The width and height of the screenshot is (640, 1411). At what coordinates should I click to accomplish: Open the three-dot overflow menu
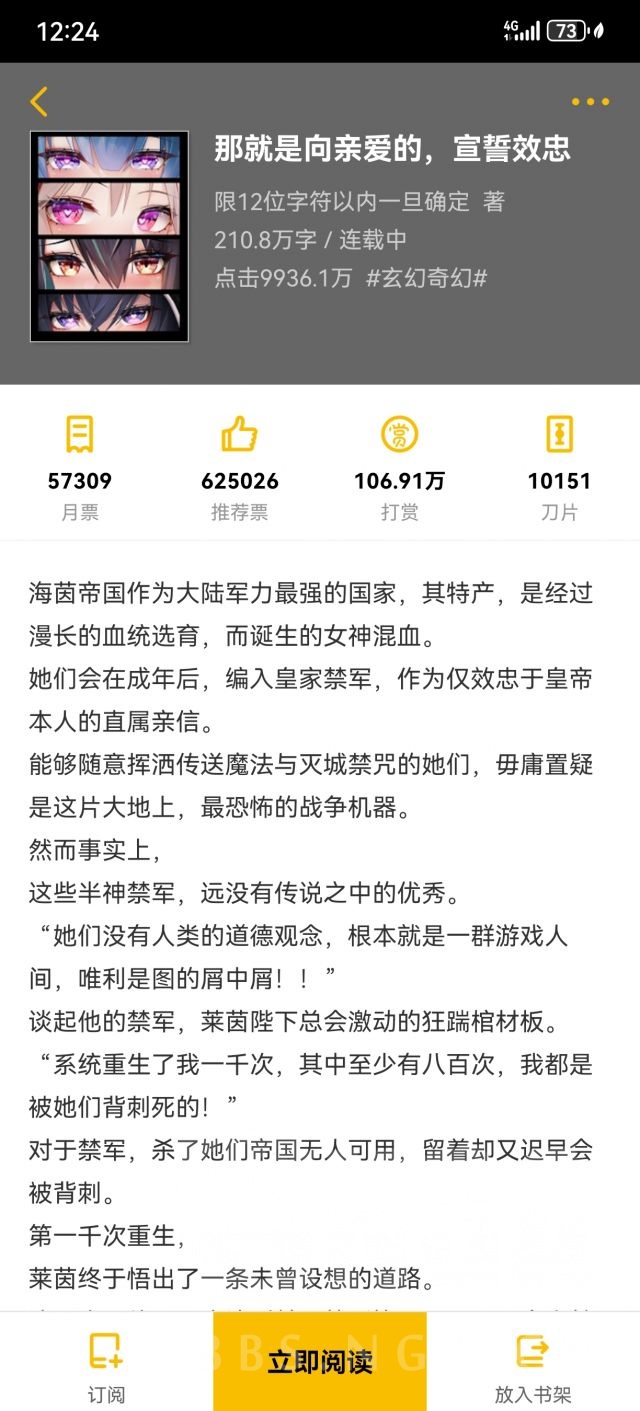click(590, 102)
